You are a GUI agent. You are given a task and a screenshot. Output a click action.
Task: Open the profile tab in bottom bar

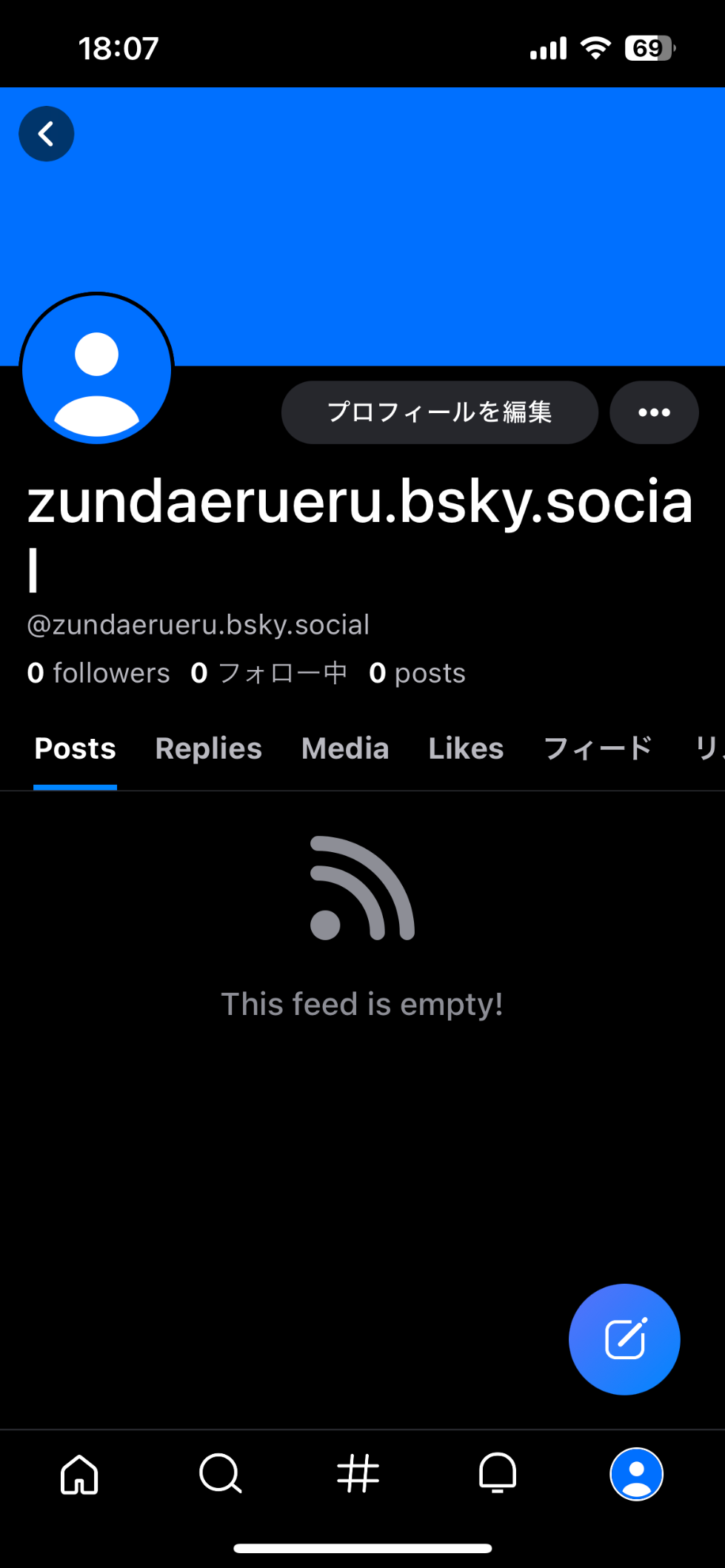tap(636, 1474)
